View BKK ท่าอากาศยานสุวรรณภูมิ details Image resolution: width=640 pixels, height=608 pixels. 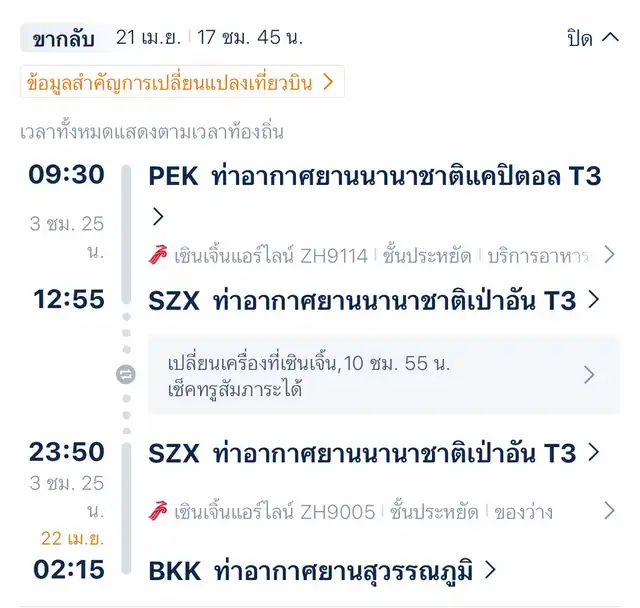coord(322,571)
